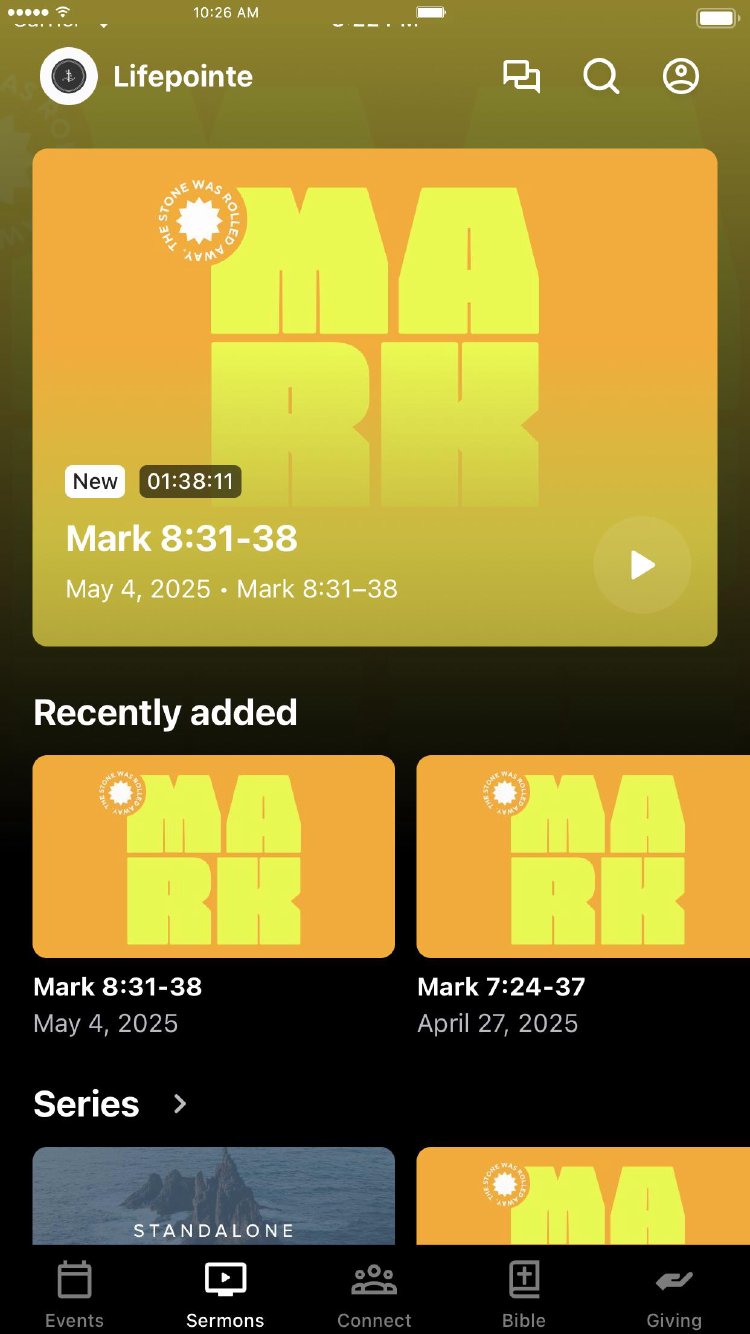Open the chat messages icon
This screenshot has height=1334, width=750.
(x=521, y=77)
